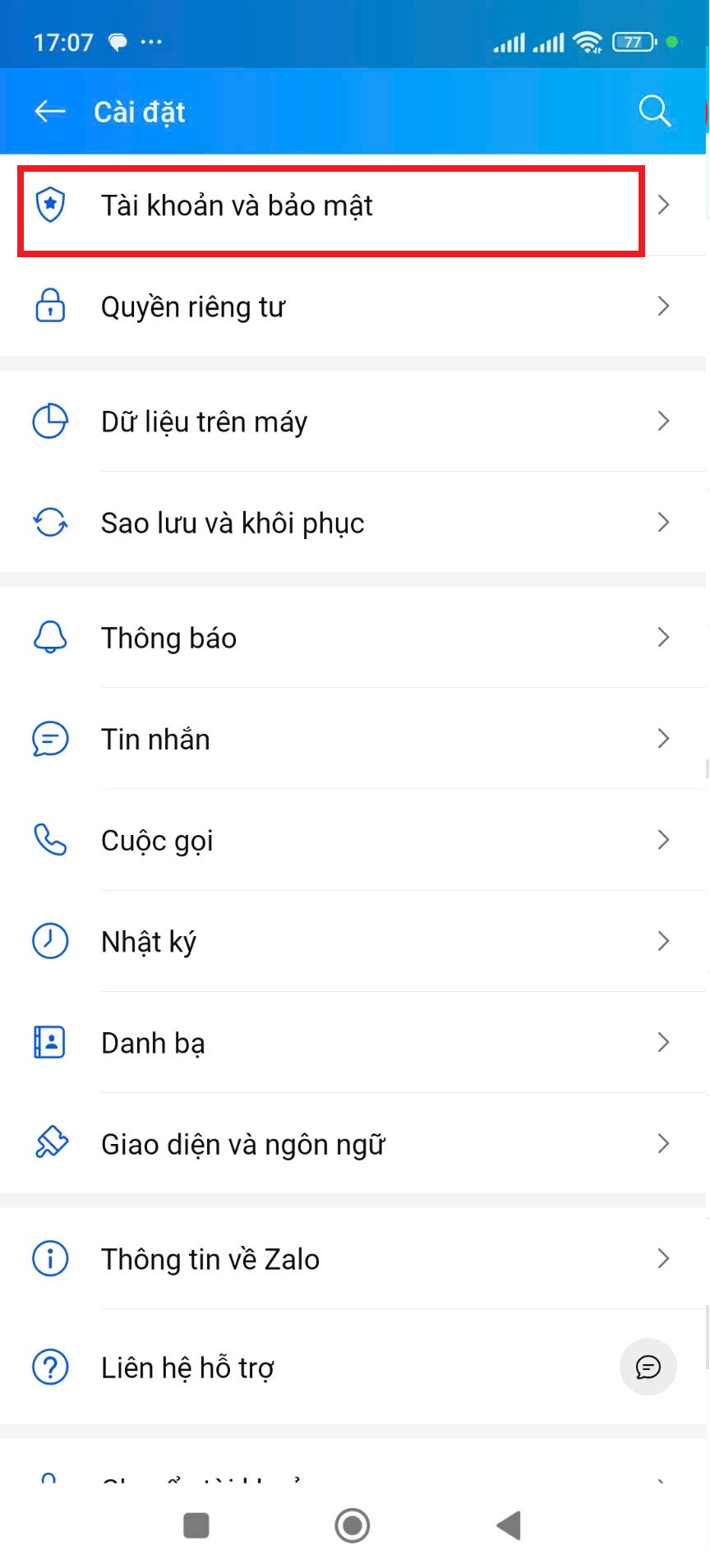Open the search magnifier in the header
Screen dimensions: 710x1568
654,110
